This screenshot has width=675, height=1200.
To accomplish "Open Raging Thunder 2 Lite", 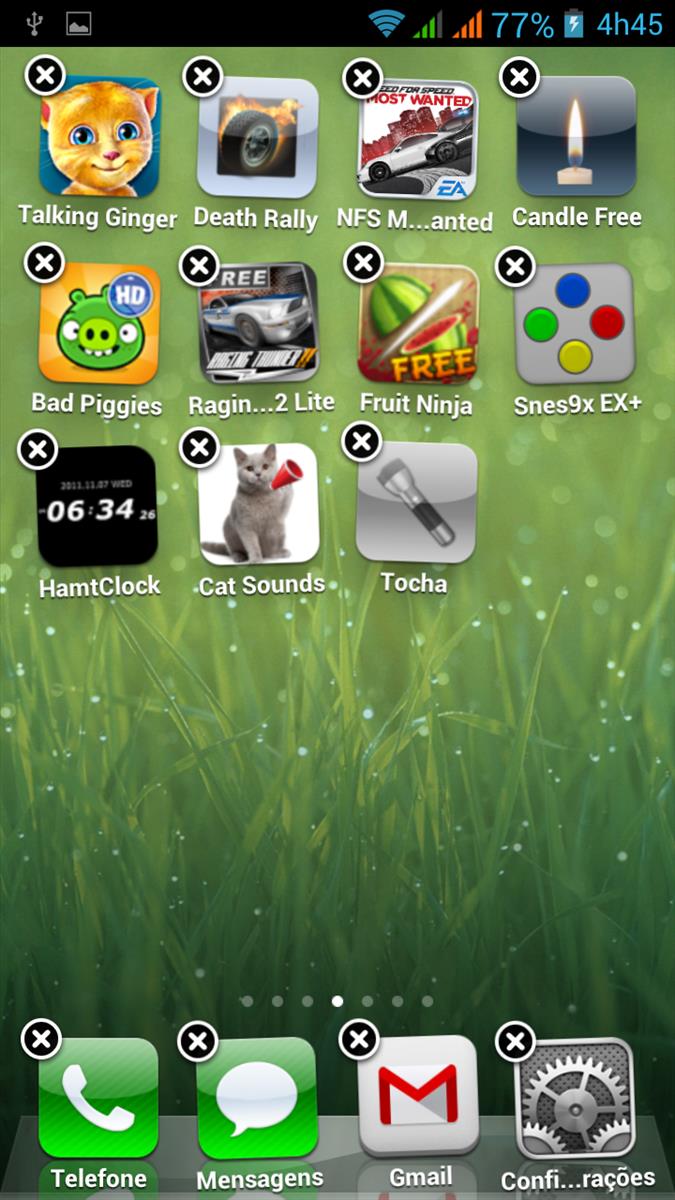I will [x=257, y=324].
